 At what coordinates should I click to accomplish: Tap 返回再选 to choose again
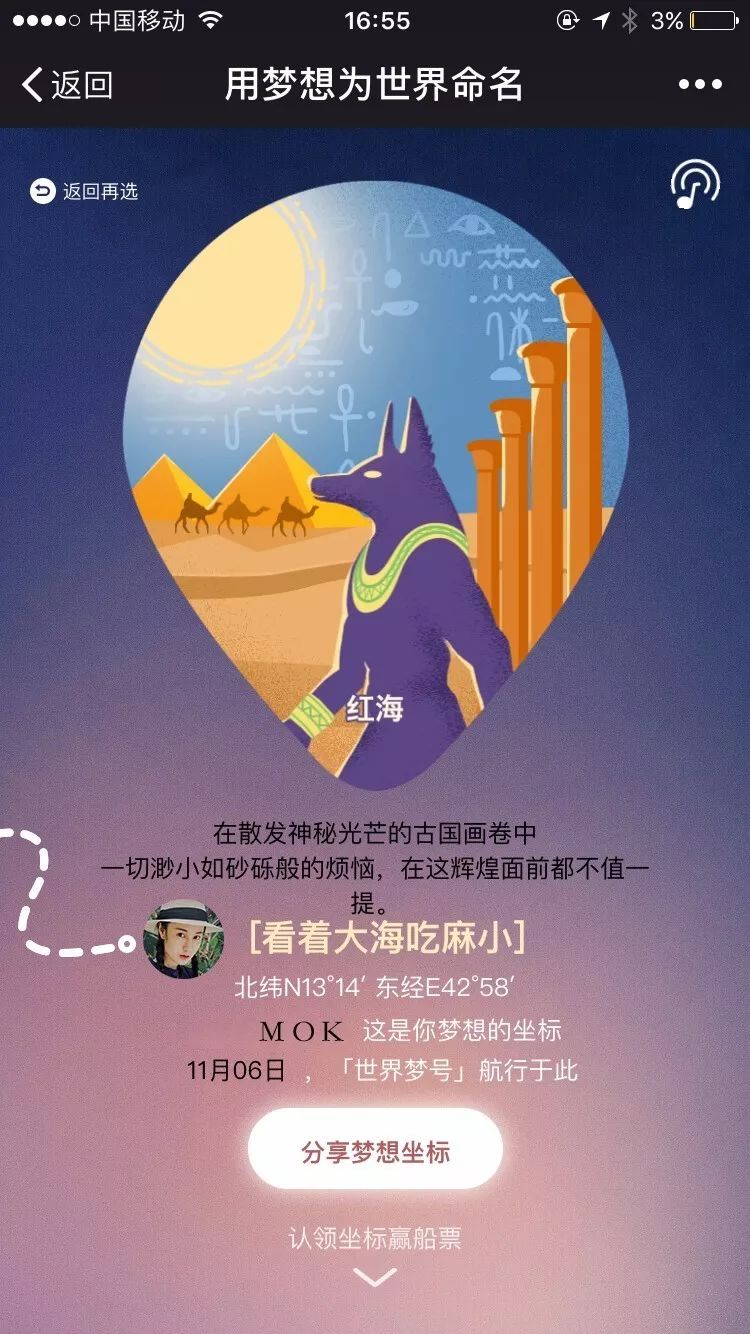pos(84,191)
